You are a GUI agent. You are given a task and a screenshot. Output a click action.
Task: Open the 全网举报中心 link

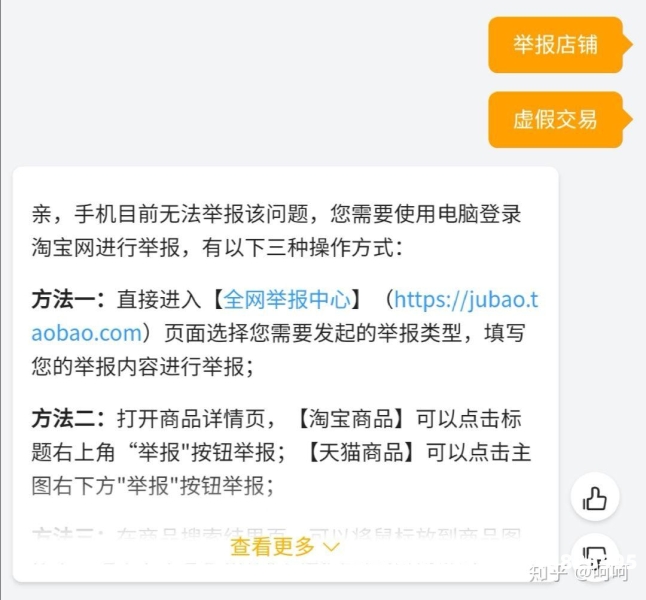287,299
